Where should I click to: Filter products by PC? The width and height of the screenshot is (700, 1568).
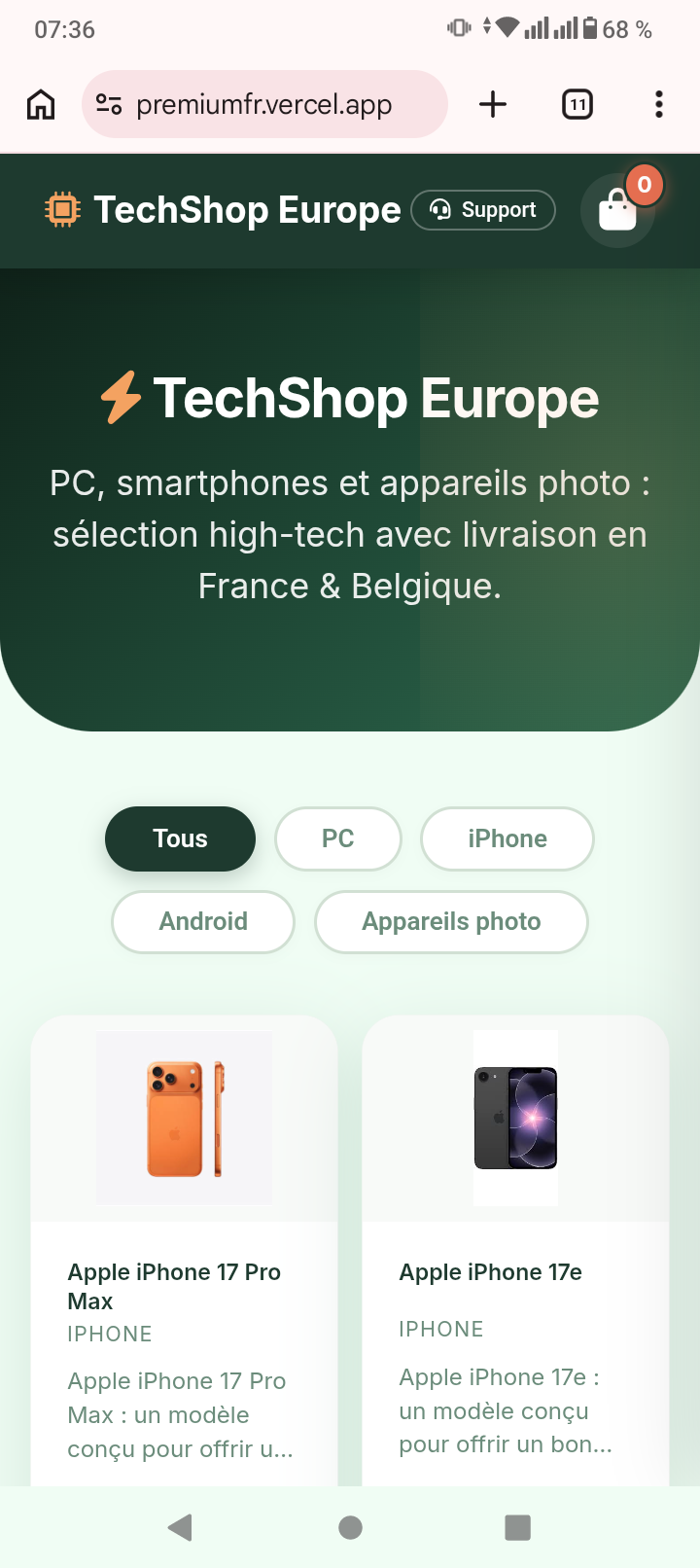coord(338,838)
